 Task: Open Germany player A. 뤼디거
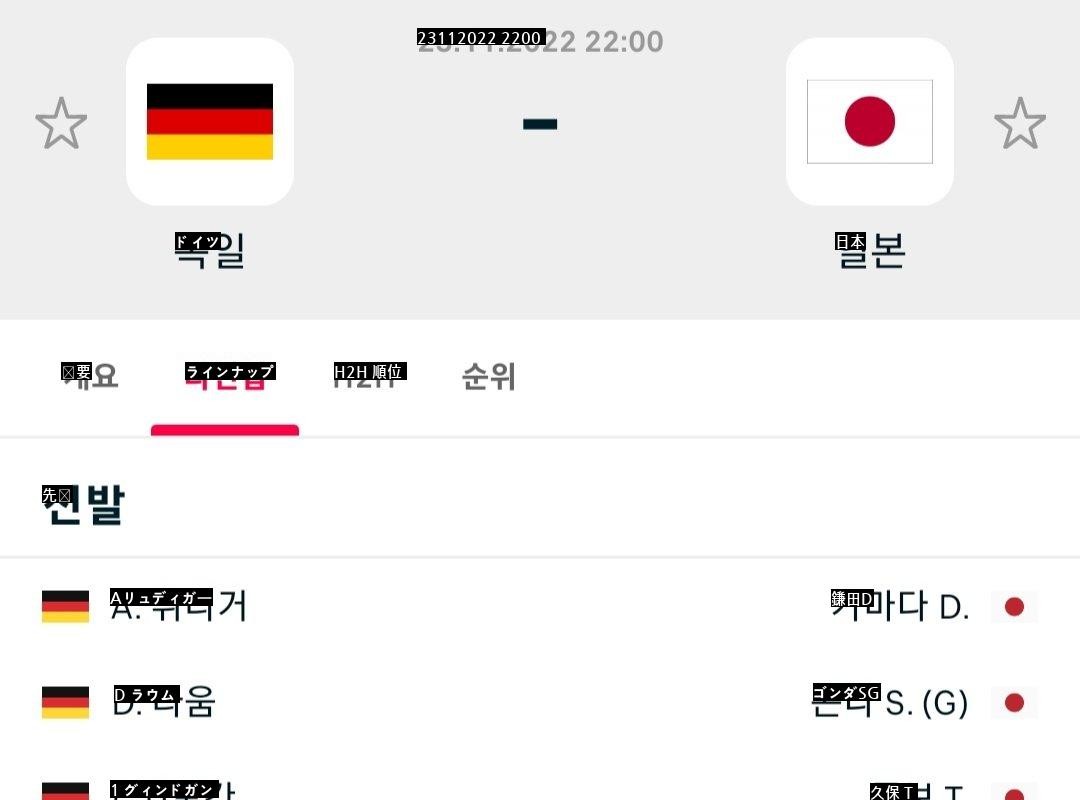point(180,606)
